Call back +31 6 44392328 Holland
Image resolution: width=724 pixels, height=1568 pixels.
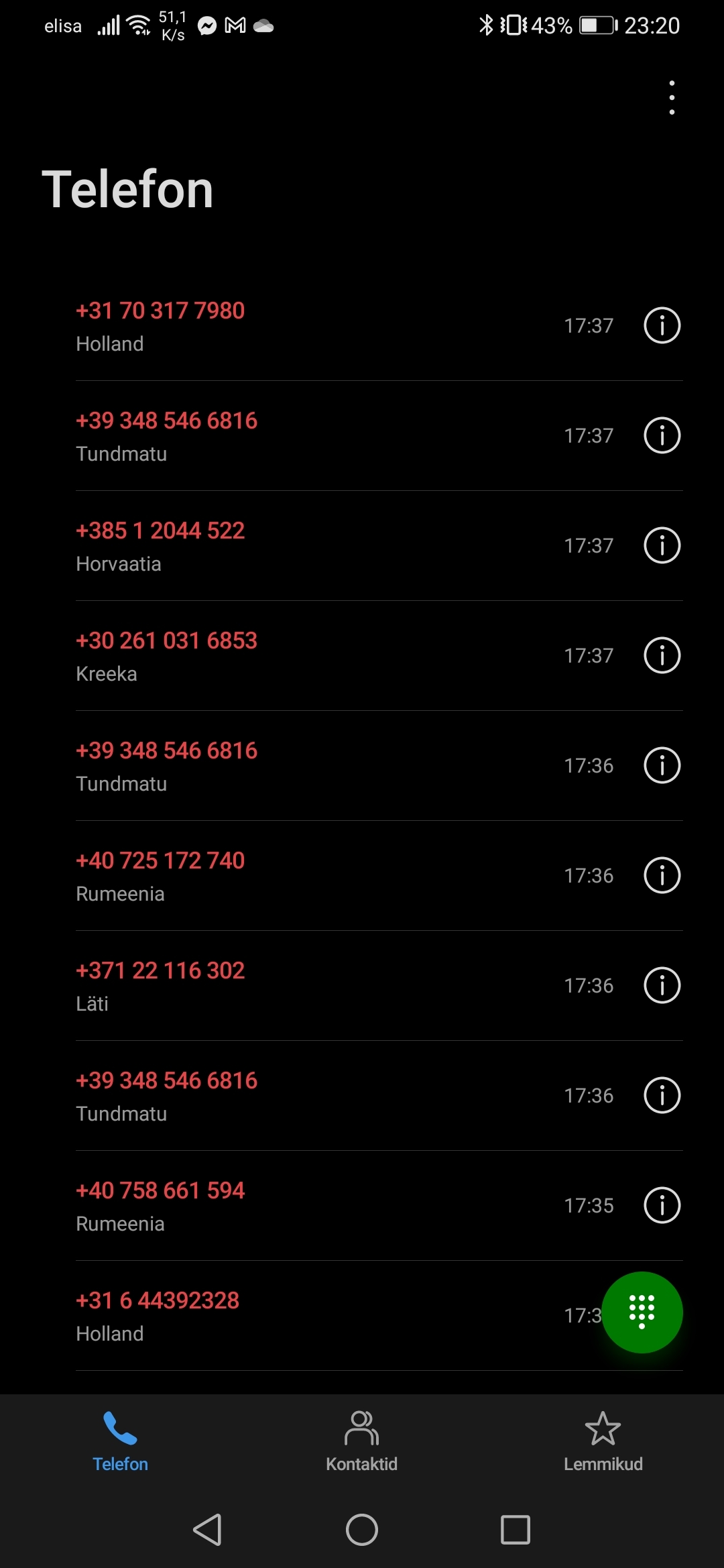[315, 1316]
